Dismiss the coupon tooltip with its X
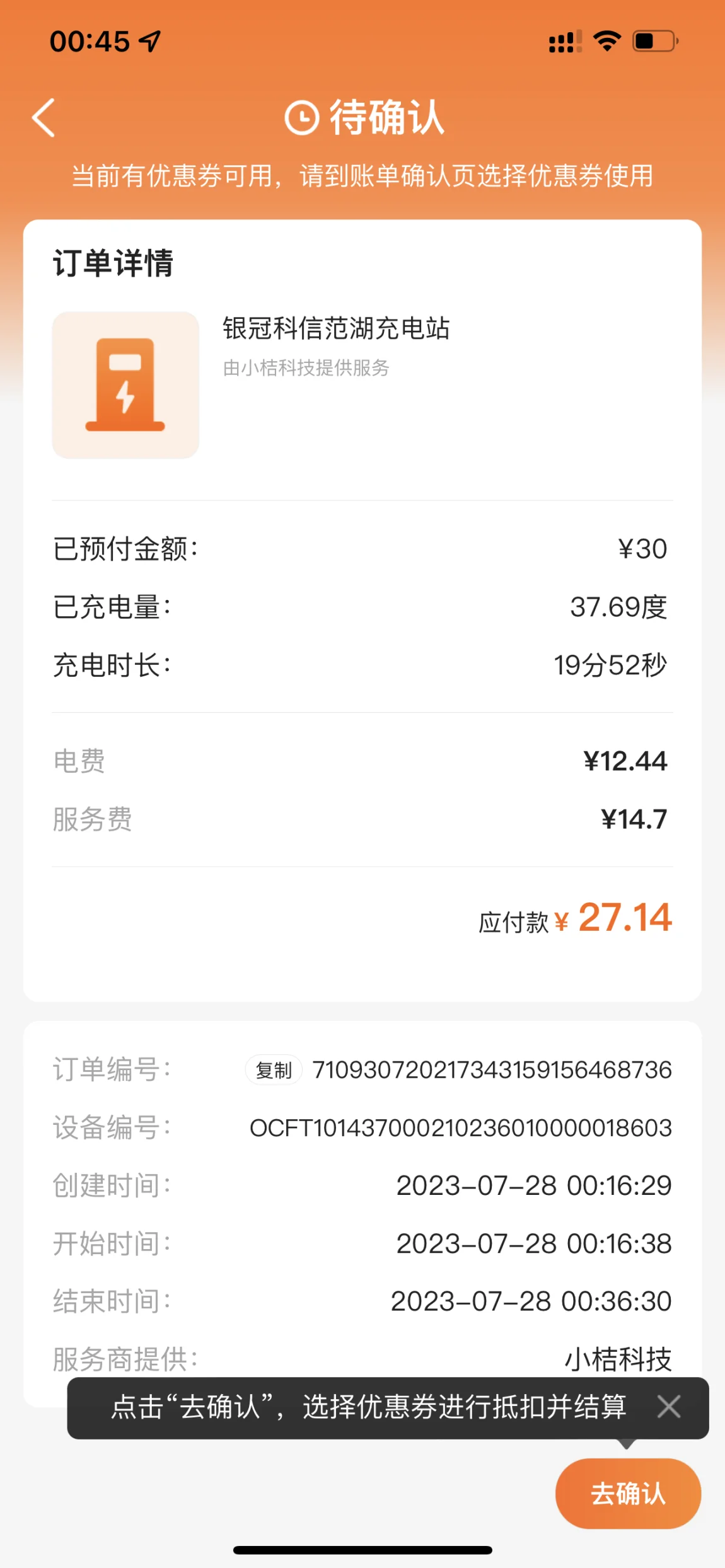Image resolution: width=725 pixels, height=1568 pixels. 669,1406
